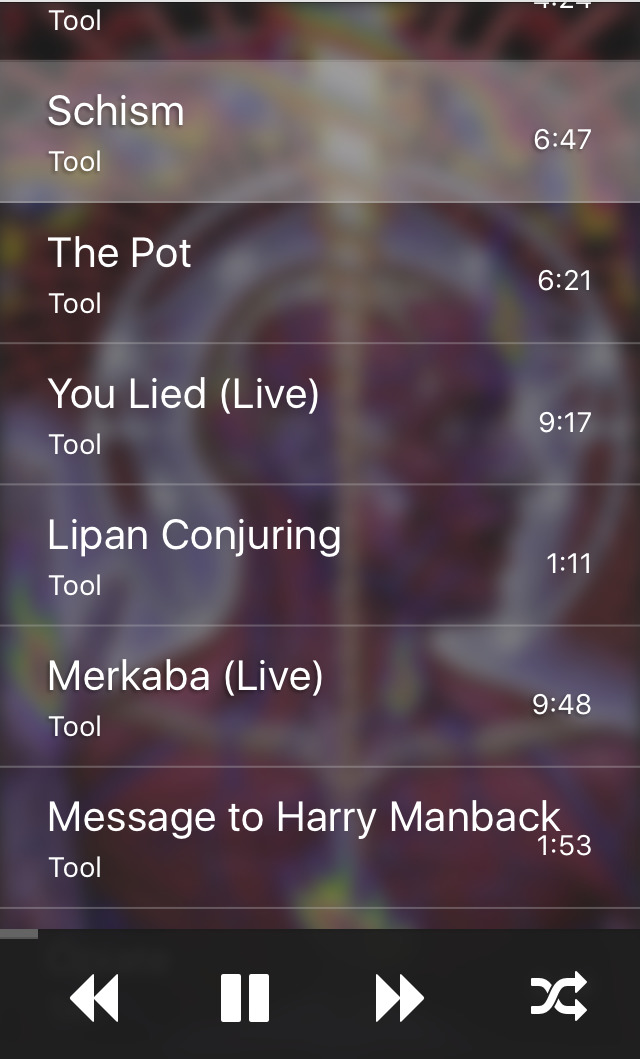Screen dimensions: 640x1059
Task: Skip back to the previous track
Action: [94, 998]
